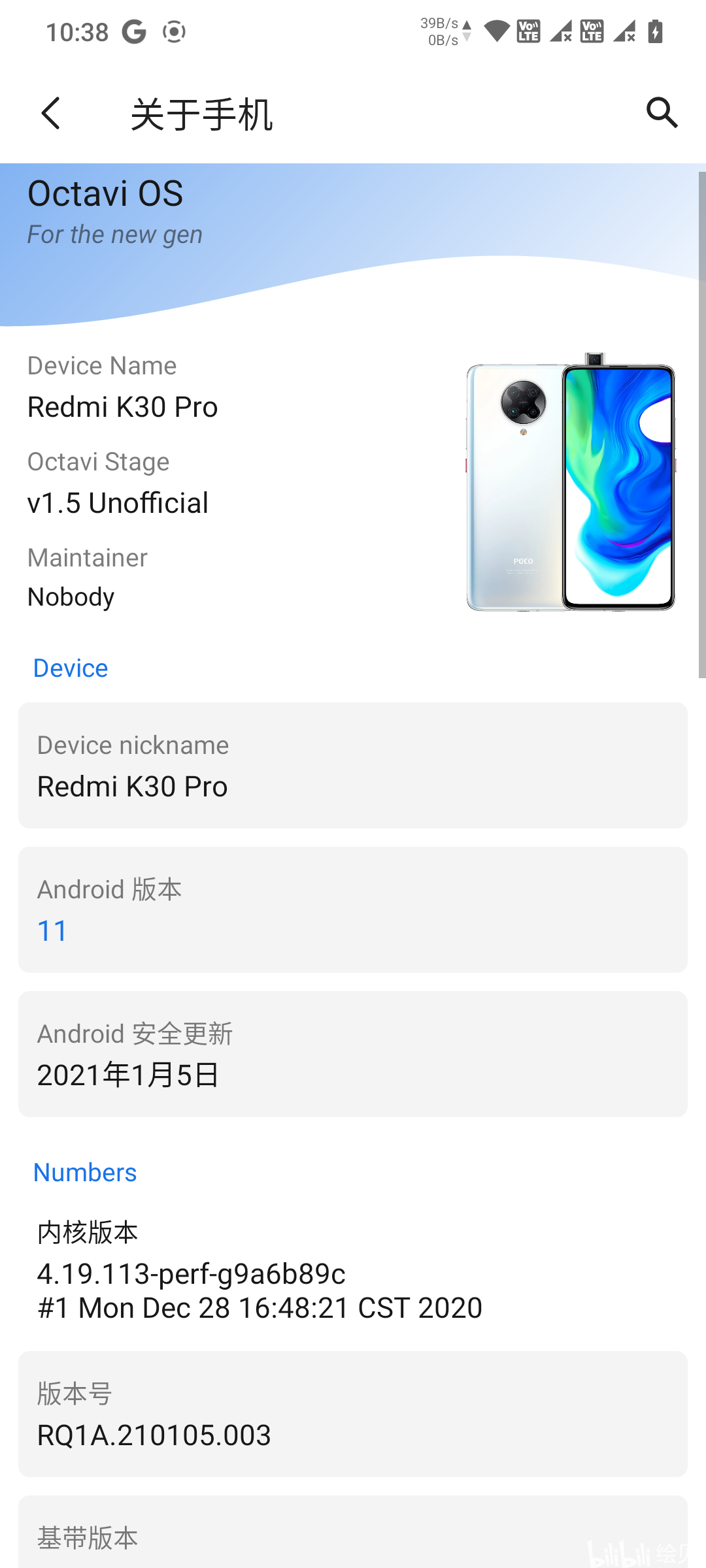706x1568 pixels.
Task: Open the Device nickname row
Action: (353, 766)
